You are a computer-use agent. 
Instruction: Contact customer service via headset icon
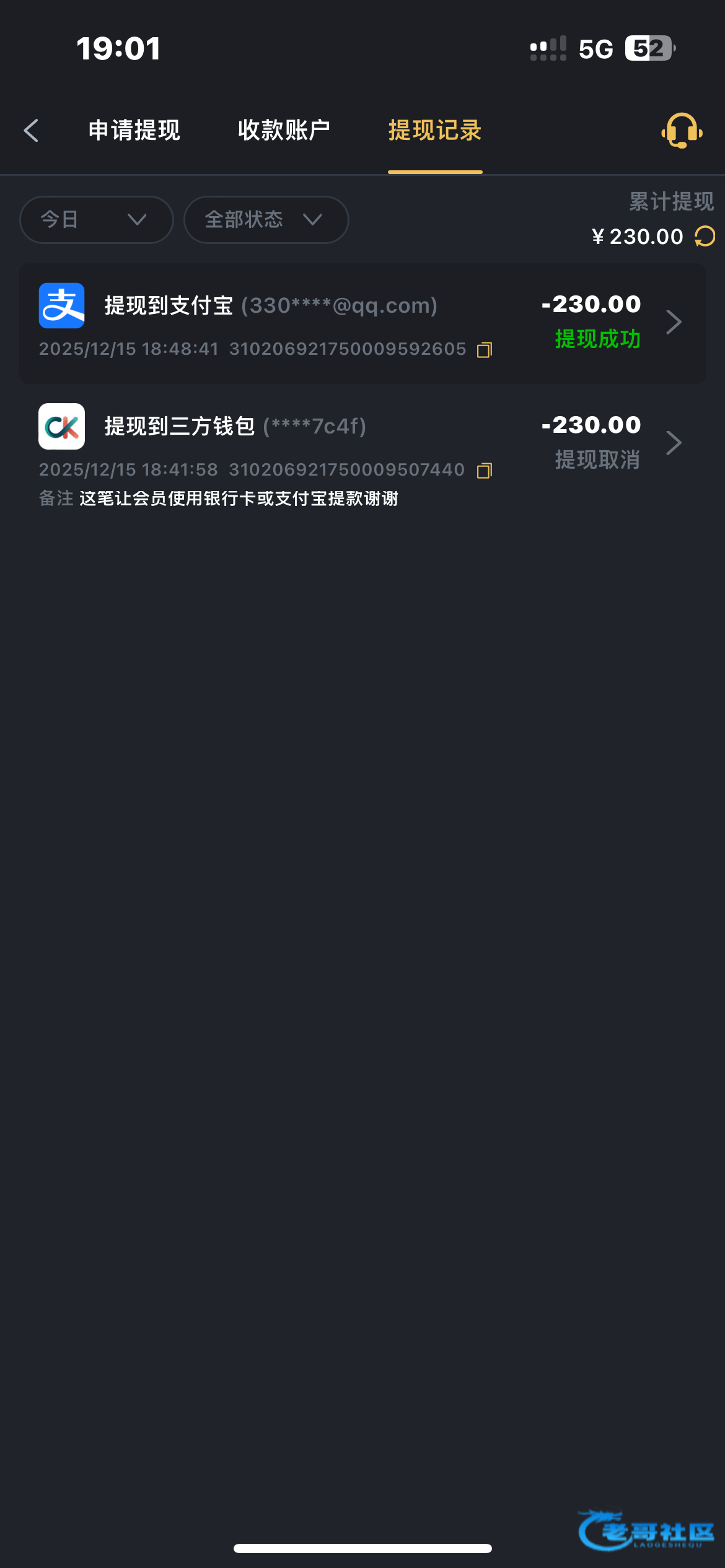(x=682, y=131)
